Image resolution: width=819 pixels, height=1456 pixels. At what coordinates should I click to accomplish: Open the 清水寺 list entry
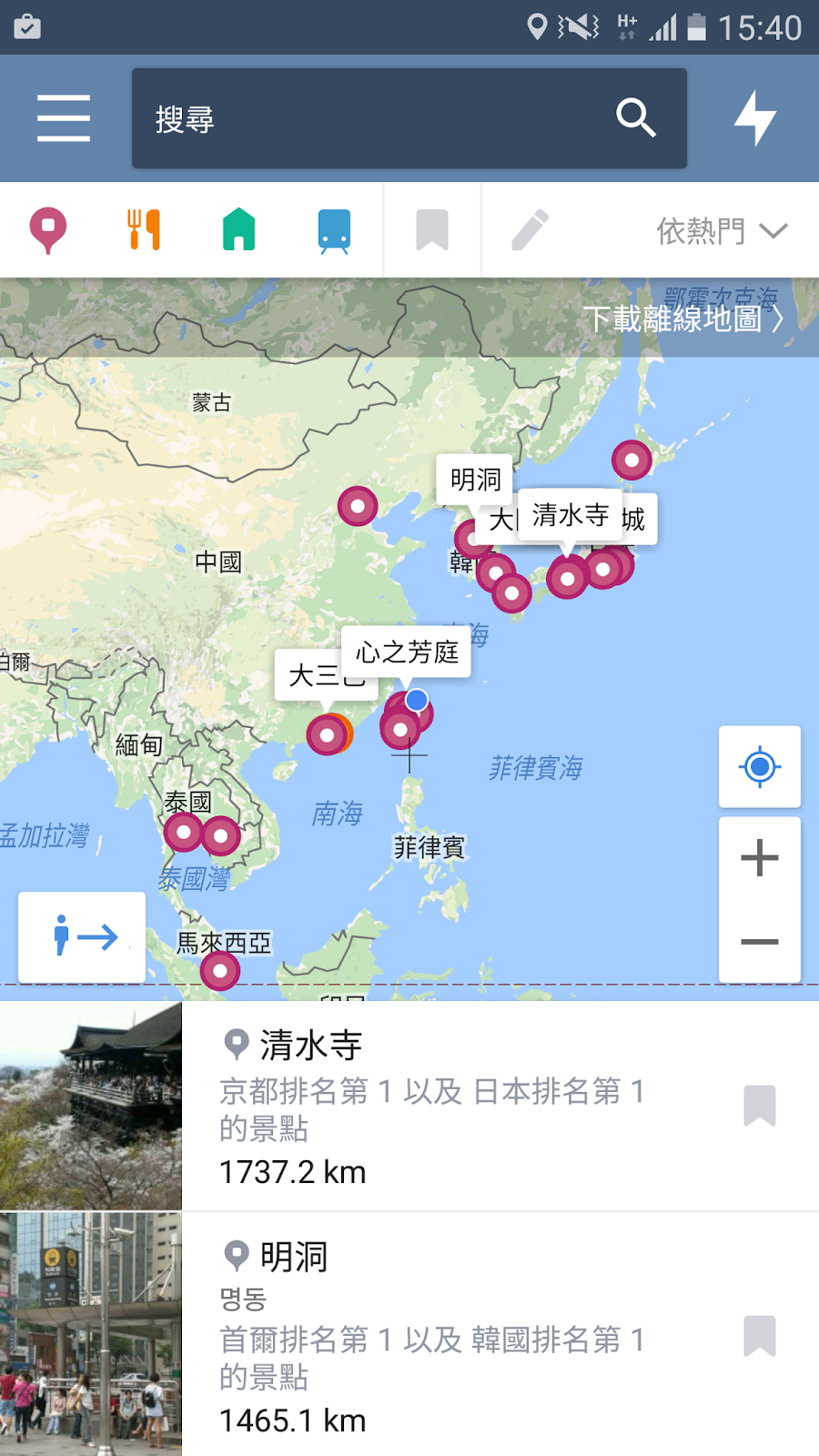coord(437,1106)
